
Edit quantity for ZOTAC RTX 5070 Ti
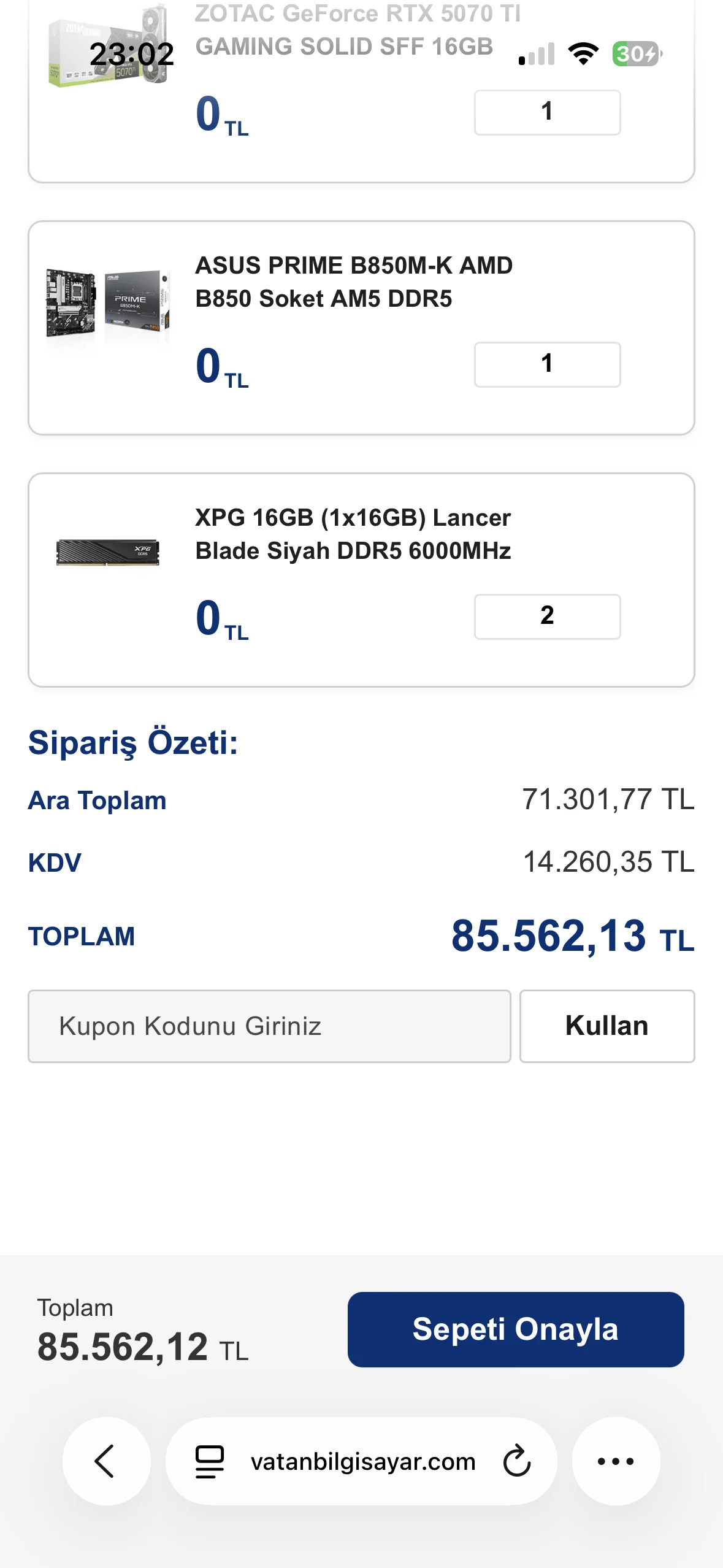point(547,112)
